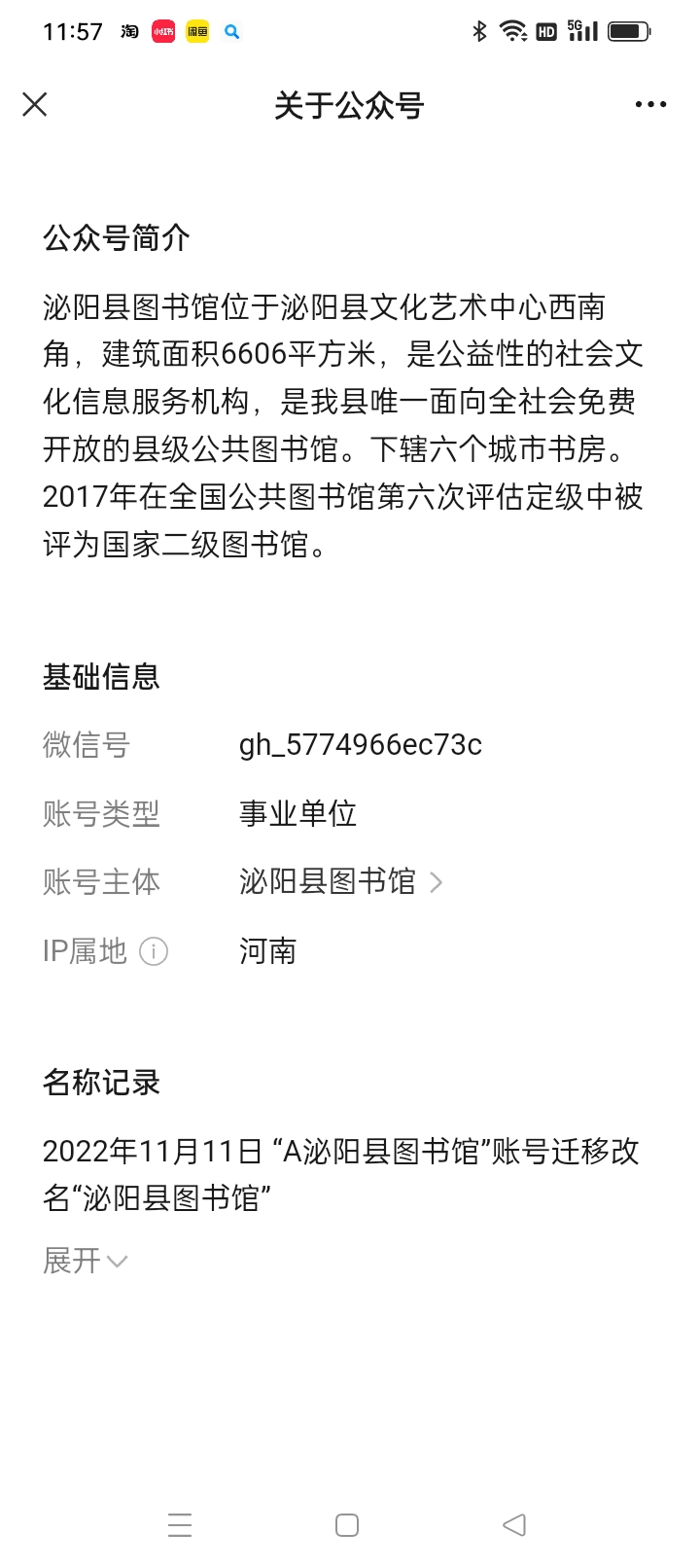This screenshot has width=700, height=1568.
Task: Open the three-dot overflow menu
Action: point(650,104)
